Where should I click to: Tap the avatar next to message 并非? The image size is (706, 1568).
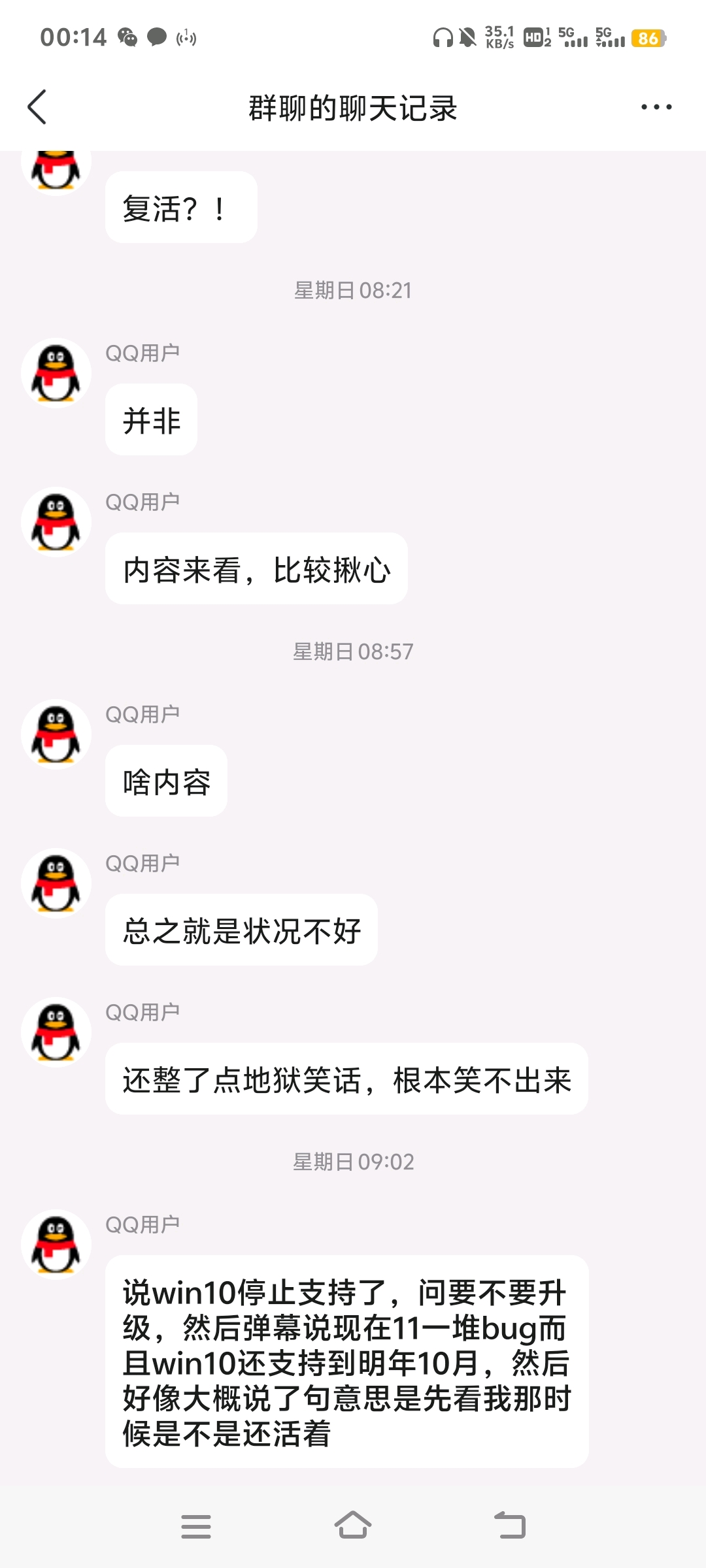56,373
